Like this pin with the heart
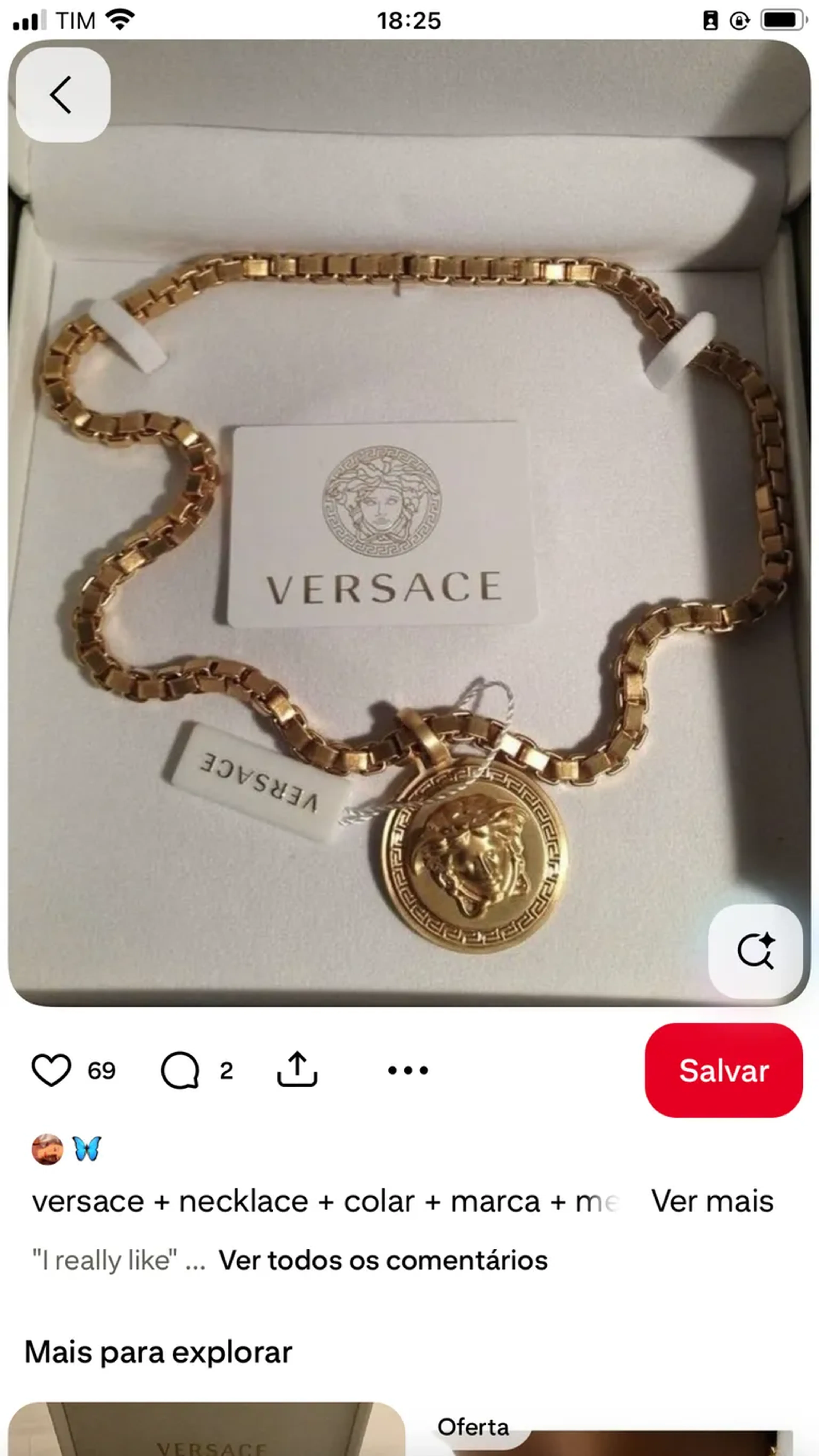 51,1070
